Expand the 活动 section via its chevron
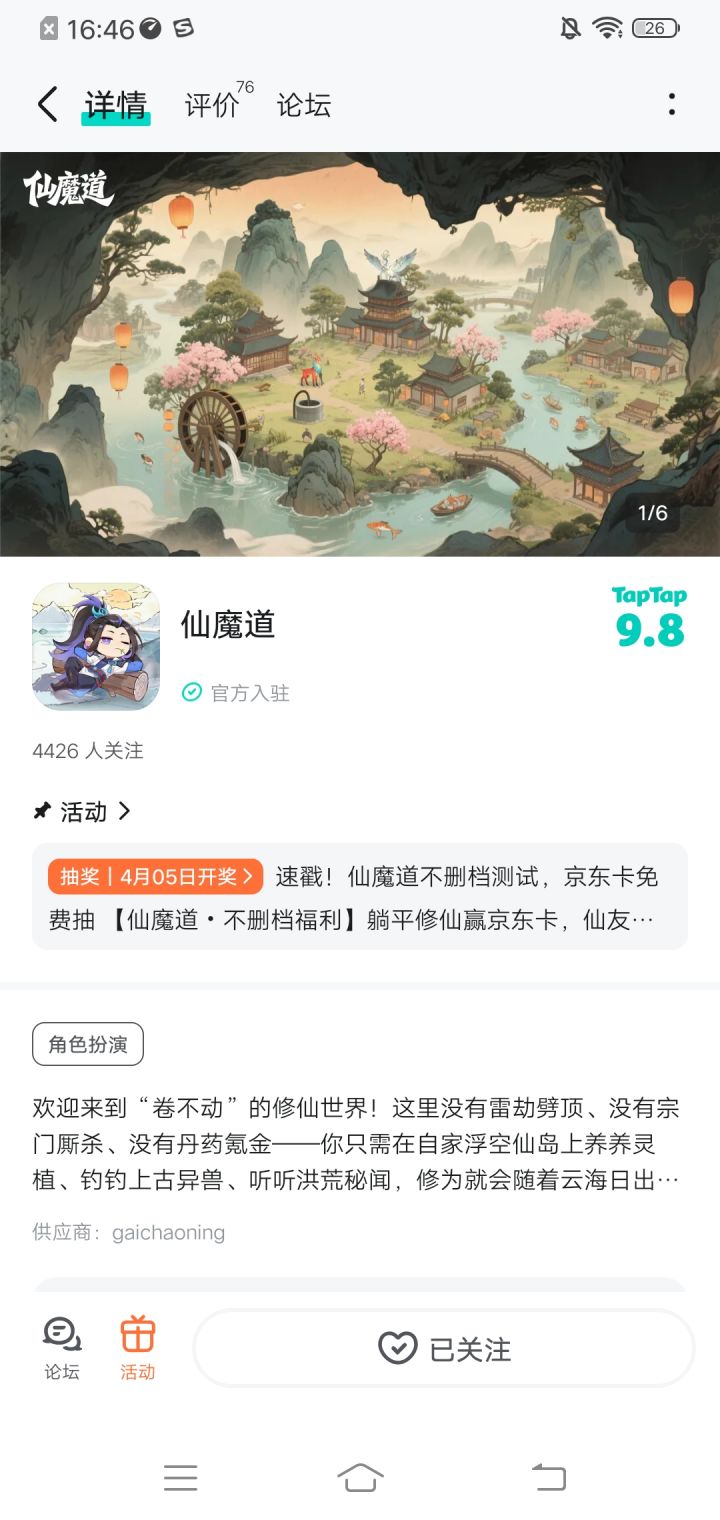 pyautogui.click(x=124, y=812)
